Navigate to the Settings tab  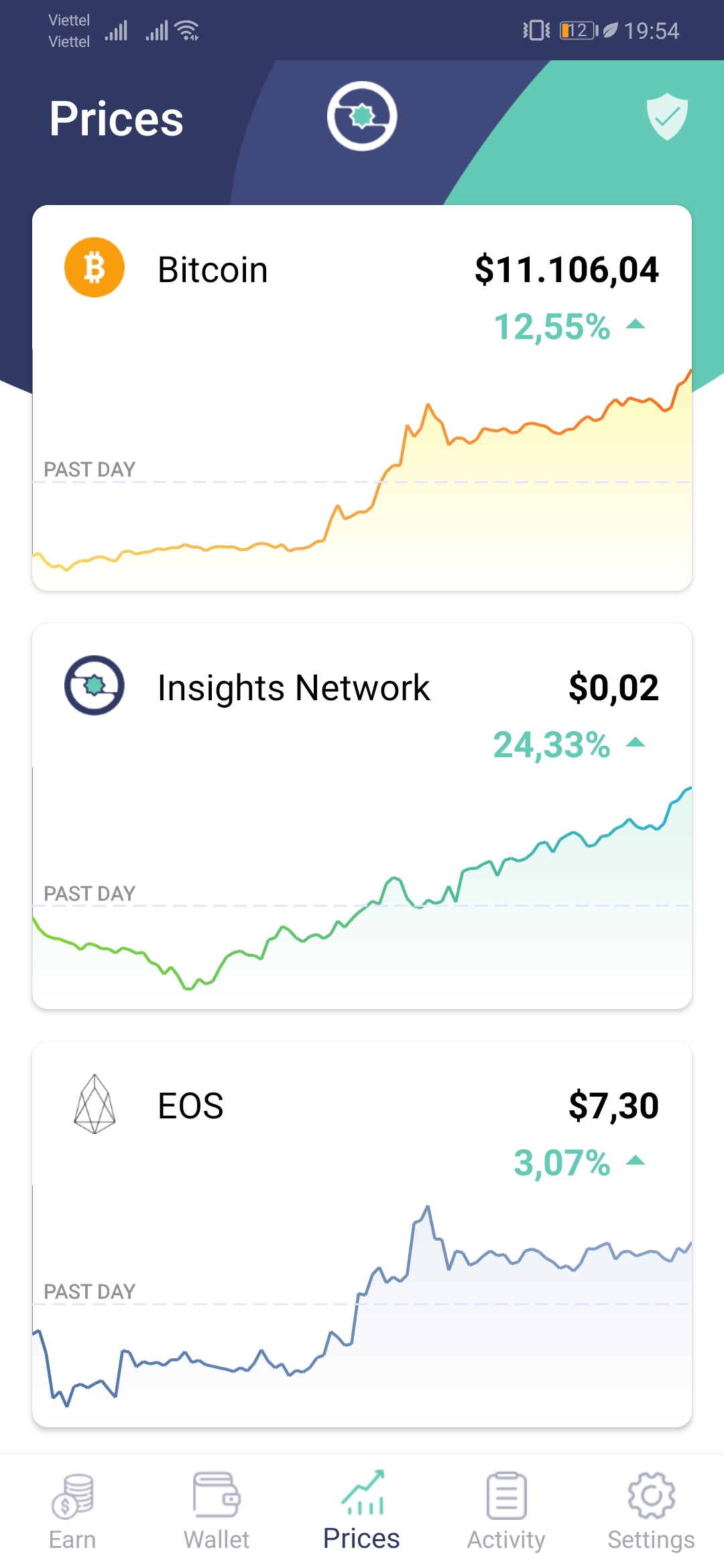click(x=651, y=1511)
